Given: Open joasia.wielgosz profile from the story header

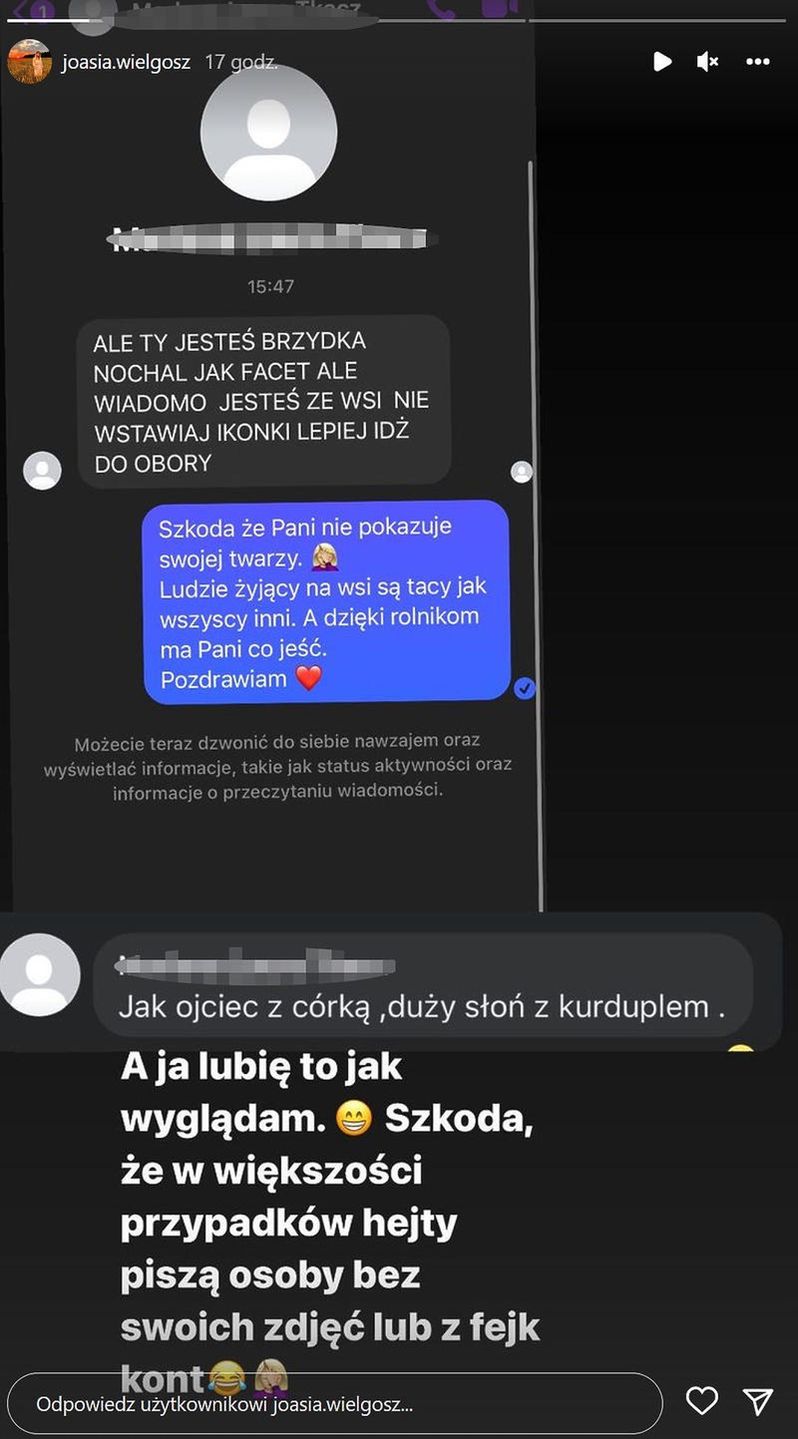Looking at the screenshot, I should pos(126,62).
